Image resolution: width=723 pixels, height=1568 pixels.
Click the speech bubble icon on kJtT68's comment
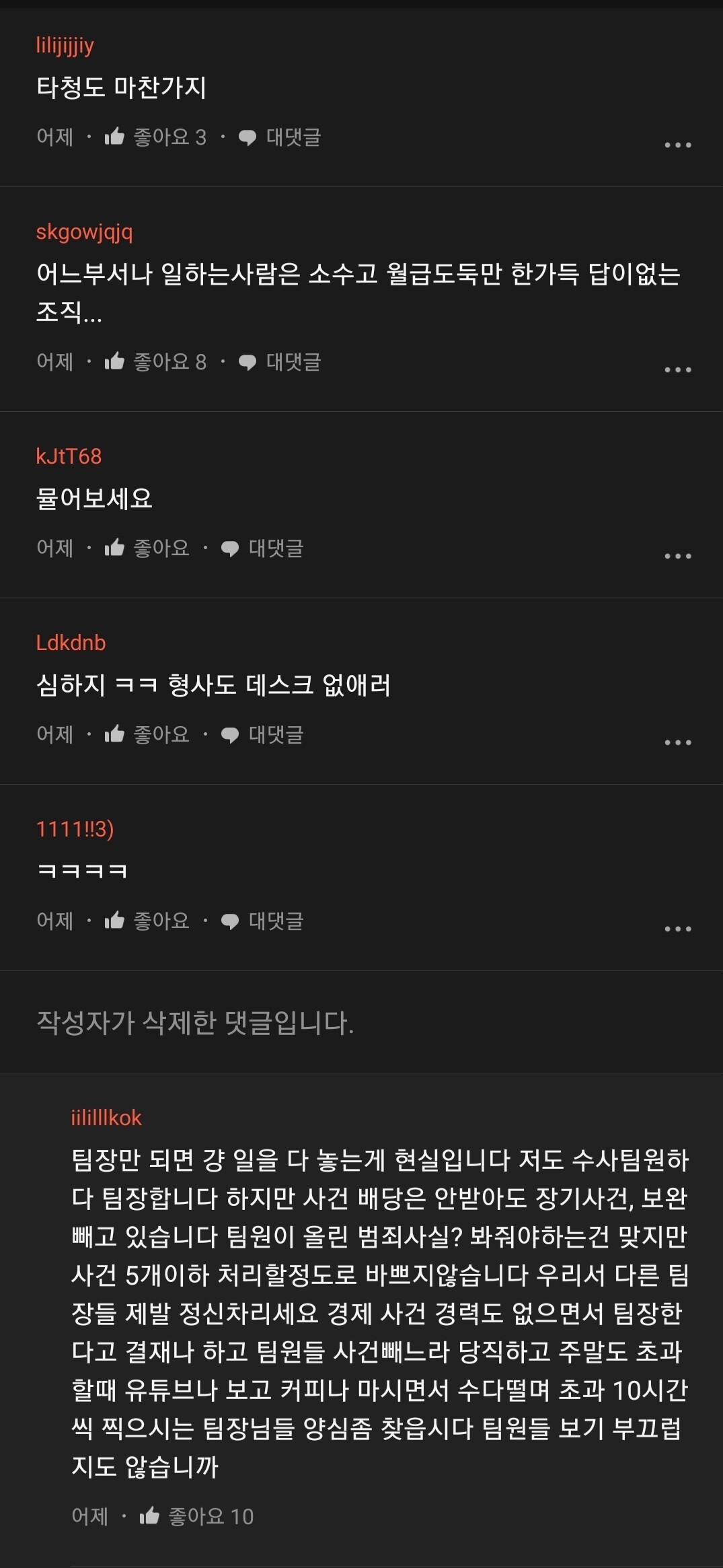(x=231, y=547)
